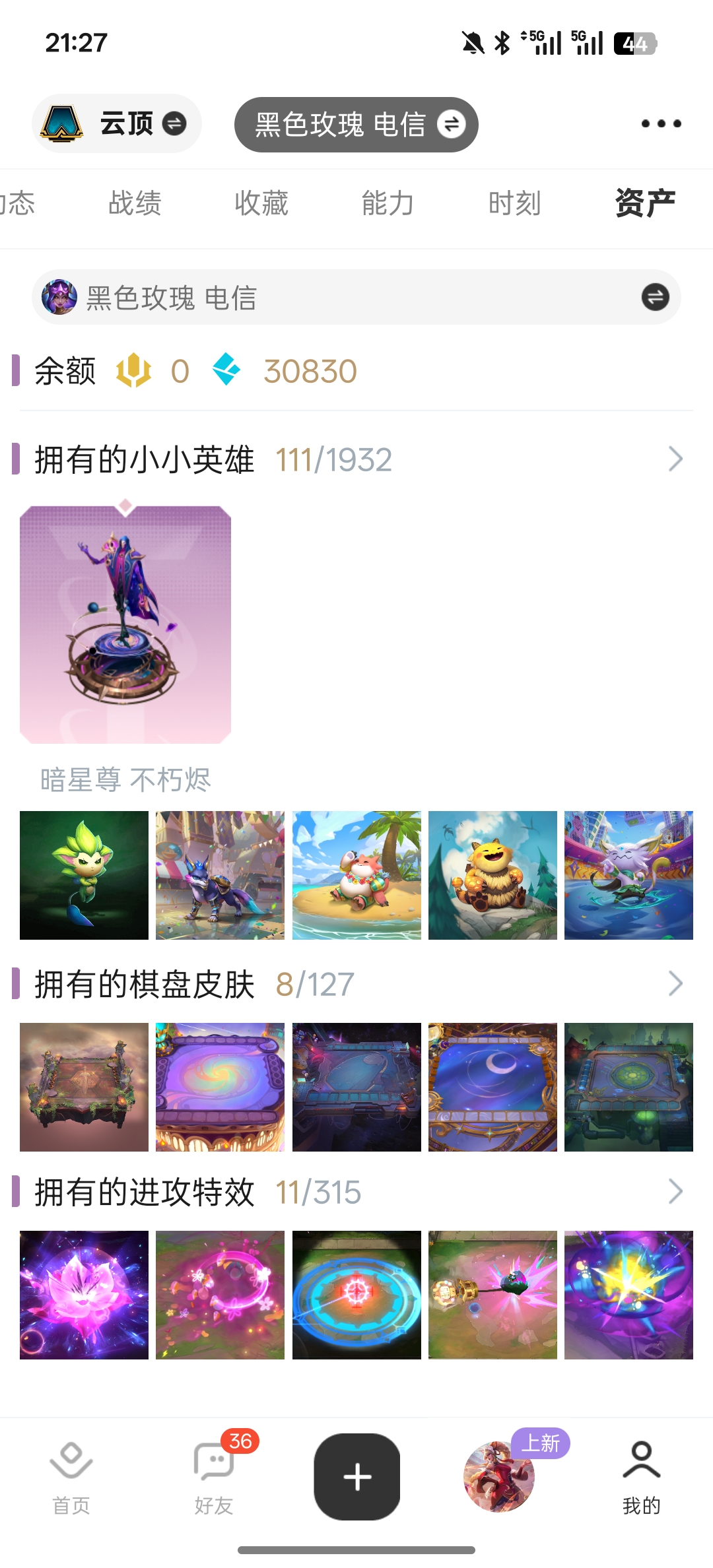
Task: Open the account switcher row 黑色玫瑰 电信
Action: (356, 297)
